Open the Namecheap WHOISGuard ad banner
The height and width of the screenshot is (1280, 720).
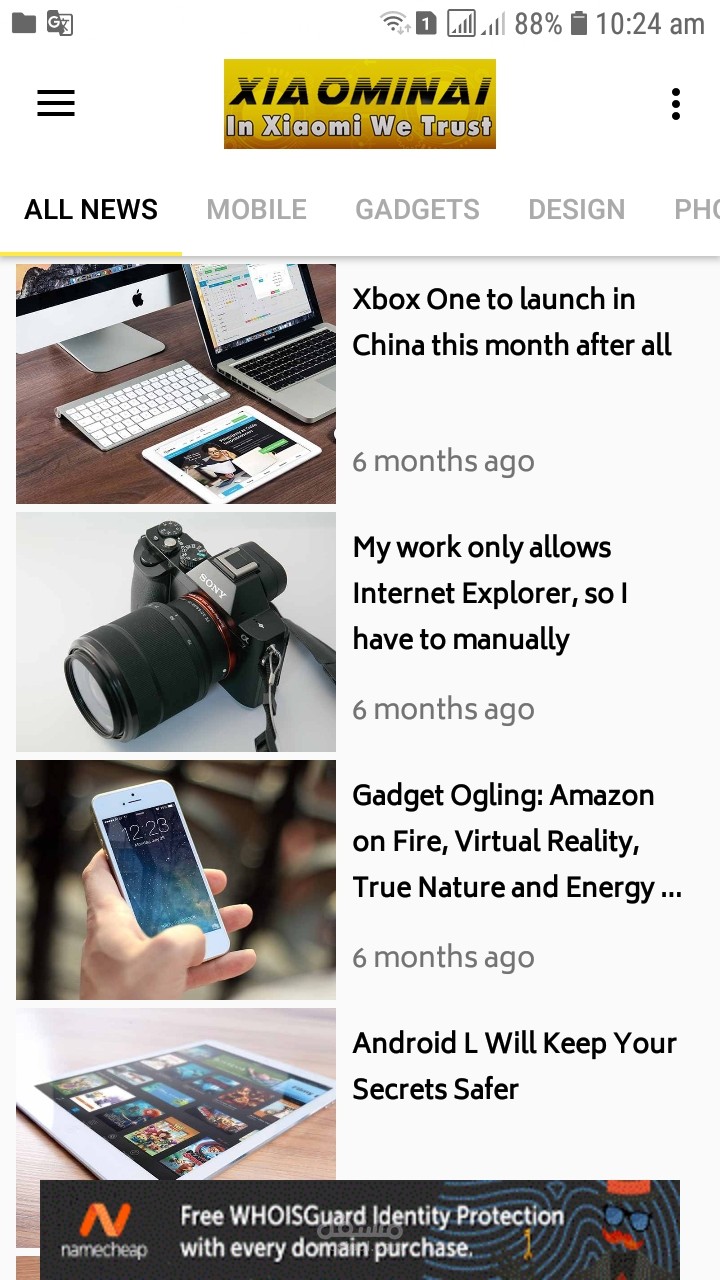(360, 1230)
